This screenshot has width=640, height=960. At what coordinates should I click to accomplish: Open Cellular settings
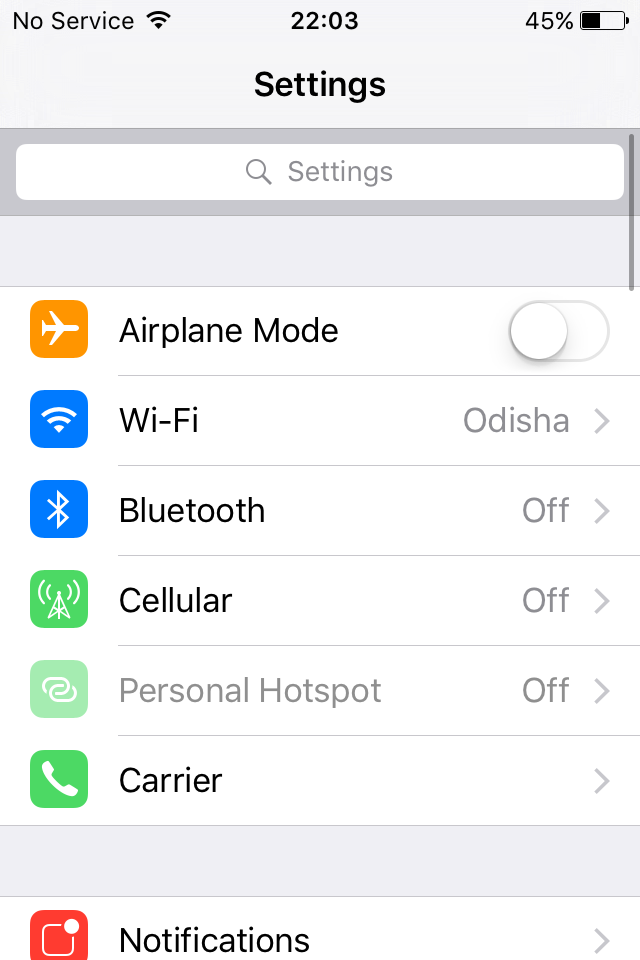point(320,601)
